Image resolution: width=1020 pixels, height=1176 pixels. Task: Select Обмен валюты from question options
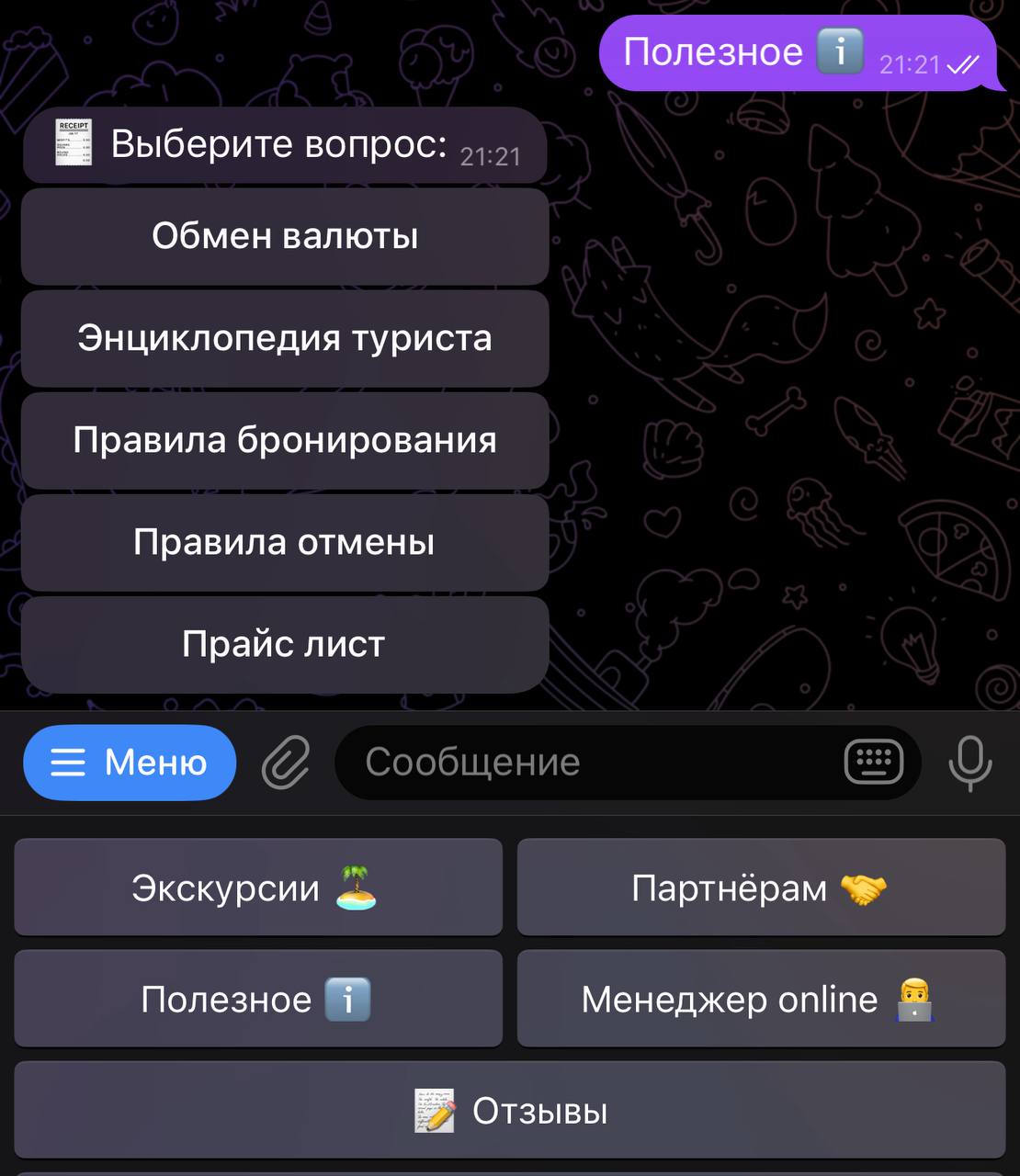[285, 236]
